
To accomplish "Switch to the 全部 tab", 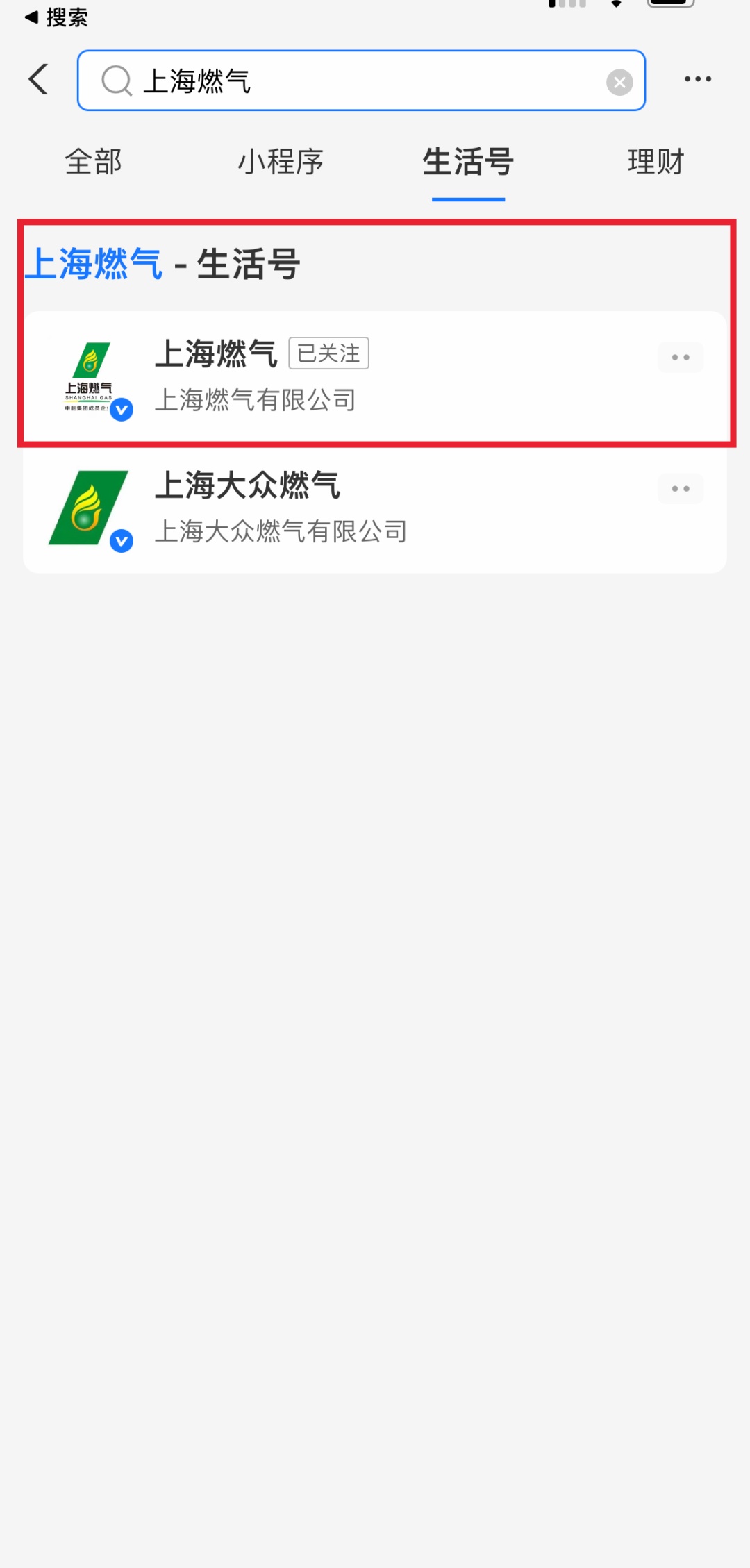I will (x=94, y=162).
